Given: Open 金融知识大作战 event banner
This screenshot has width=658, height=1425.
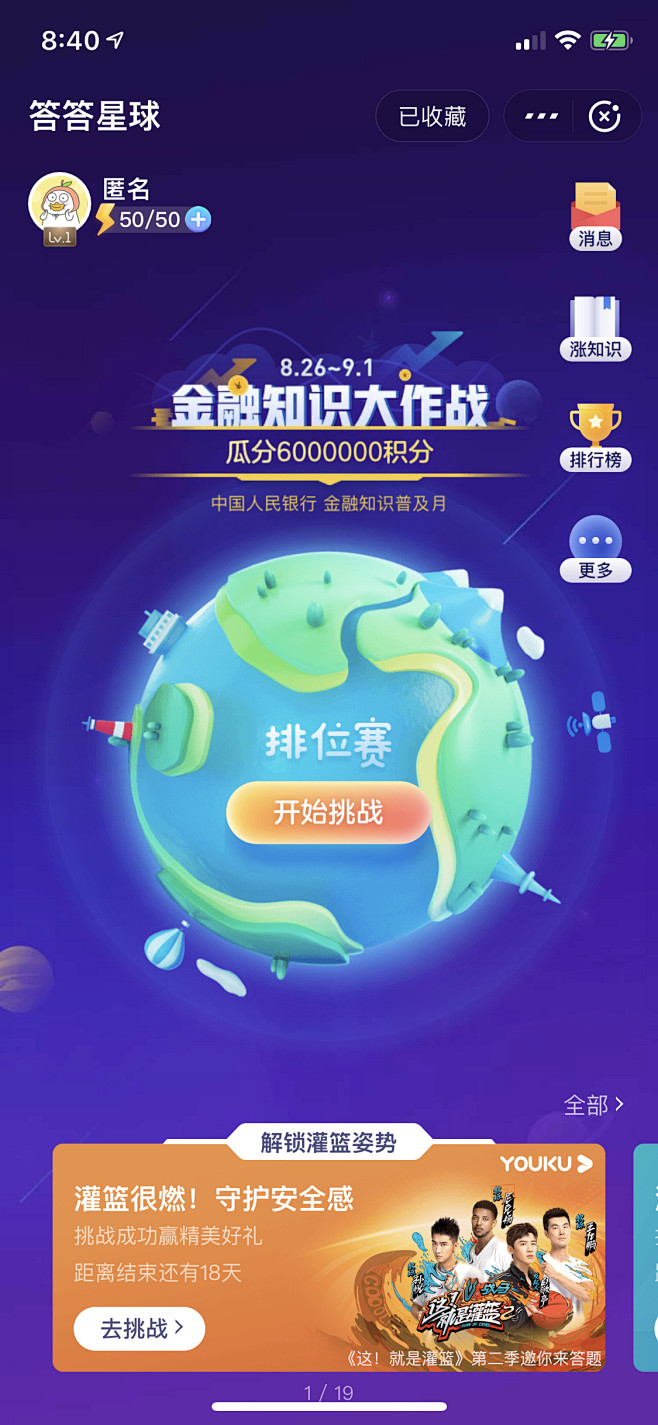Looking at the screenshot, I should click(x=329, y=425).
